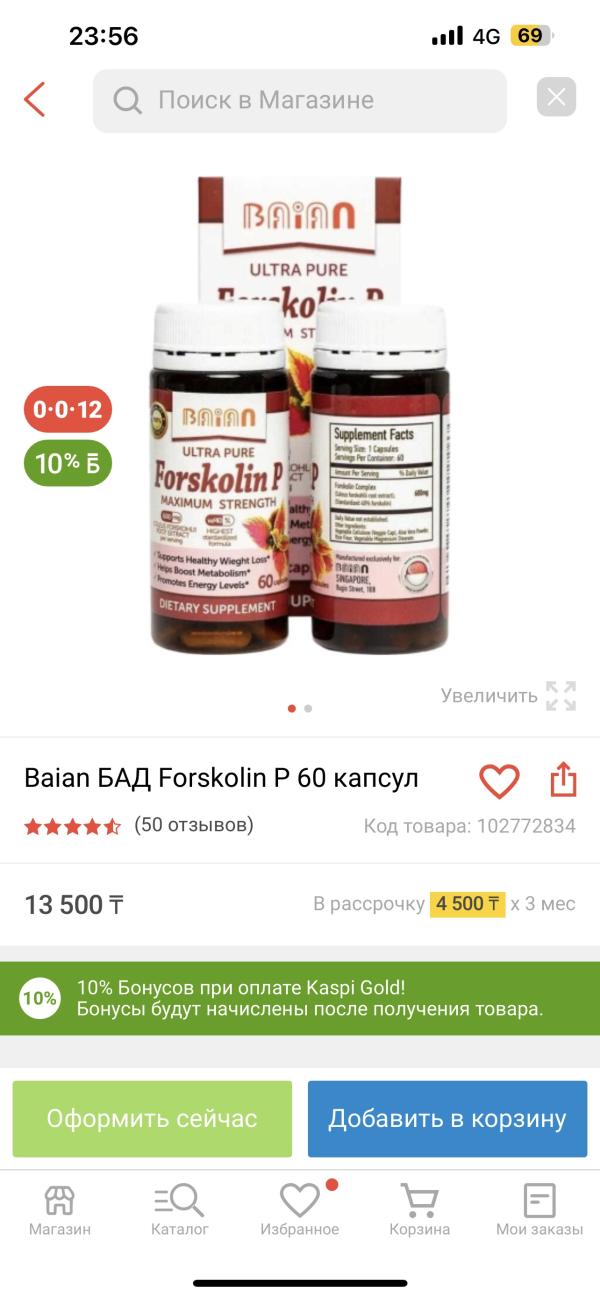Add product to favorites with the heart
Screen dimensions: 600x1297
click(x=499, y=780)
